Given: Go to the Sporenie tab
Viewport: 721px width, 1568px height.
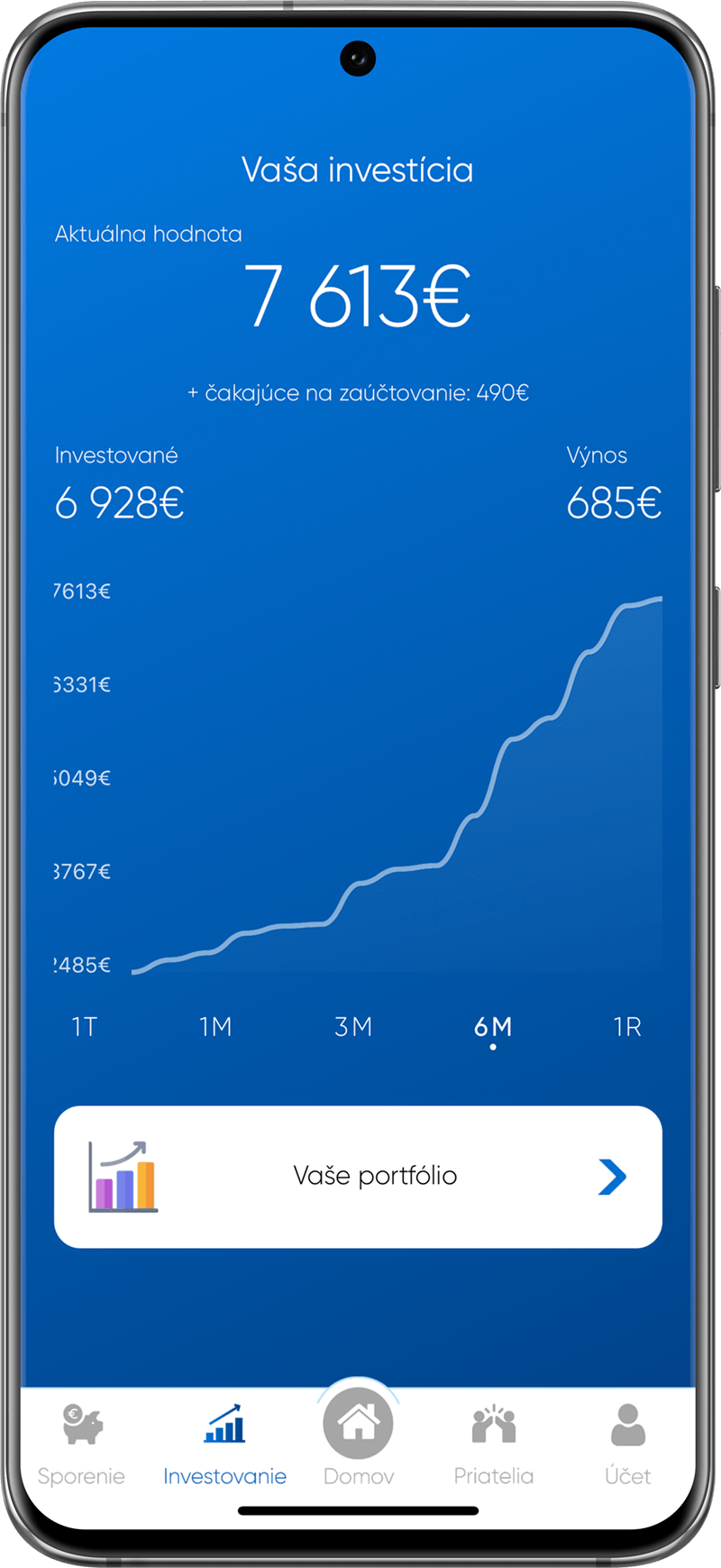Looking at the screenshot, I should click(x=81, y=1444).
